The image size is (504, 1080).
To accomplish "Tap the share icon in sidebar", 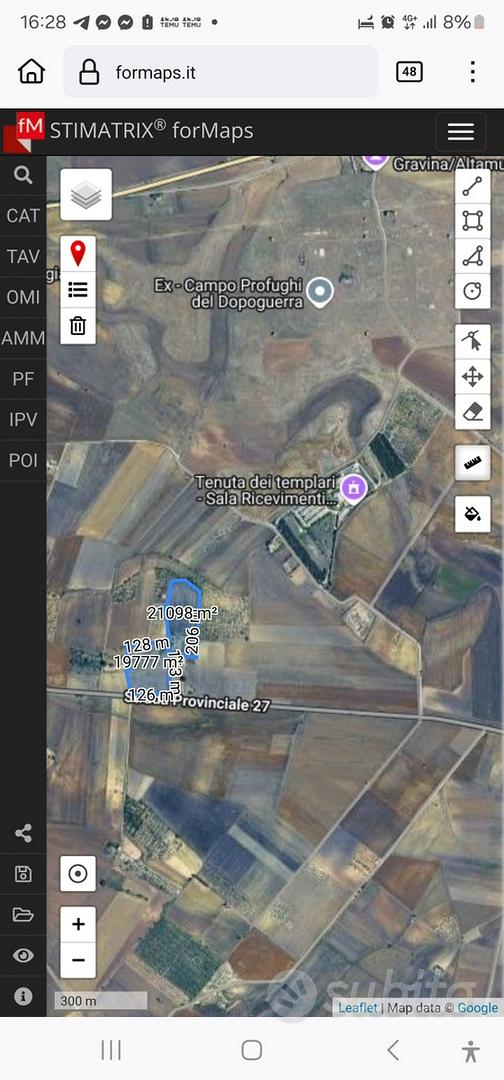I will tap(23, 833).
